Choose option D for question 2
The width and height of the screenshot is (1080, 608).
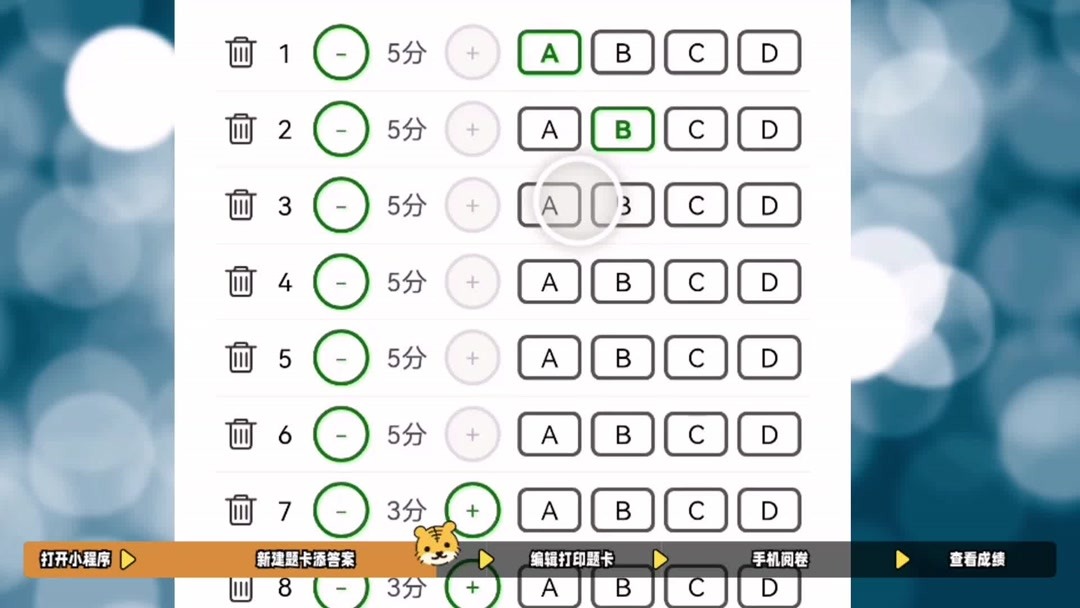(769, 129)
